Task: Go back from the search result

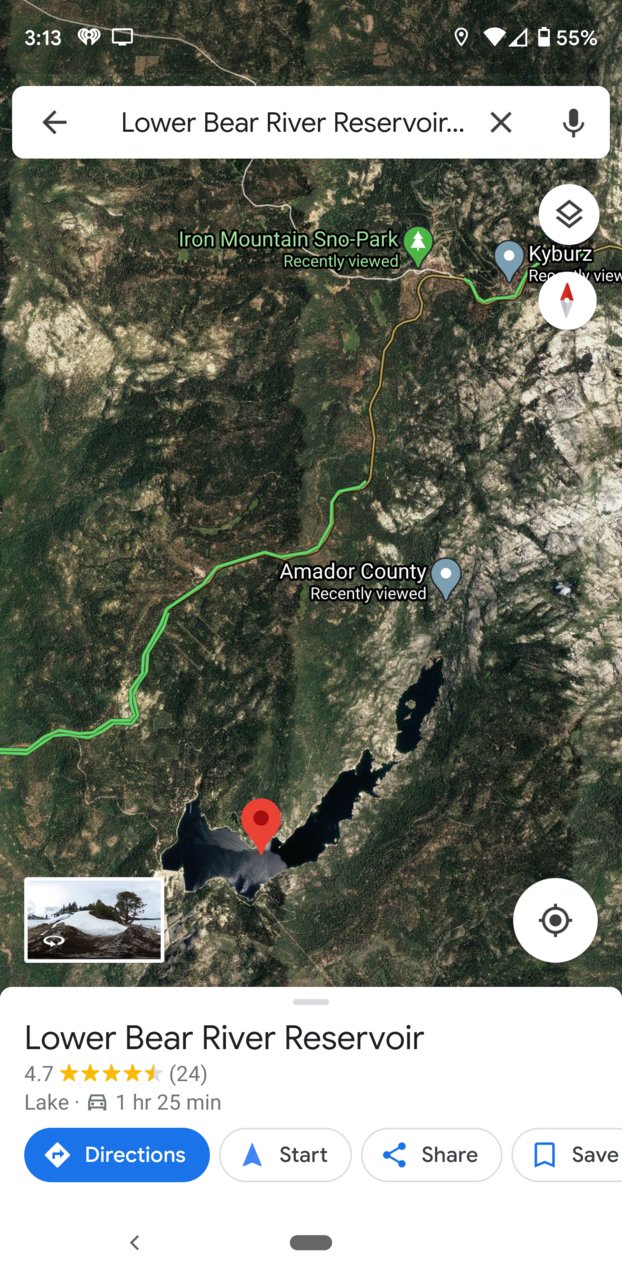Action: tap(54, 122)
